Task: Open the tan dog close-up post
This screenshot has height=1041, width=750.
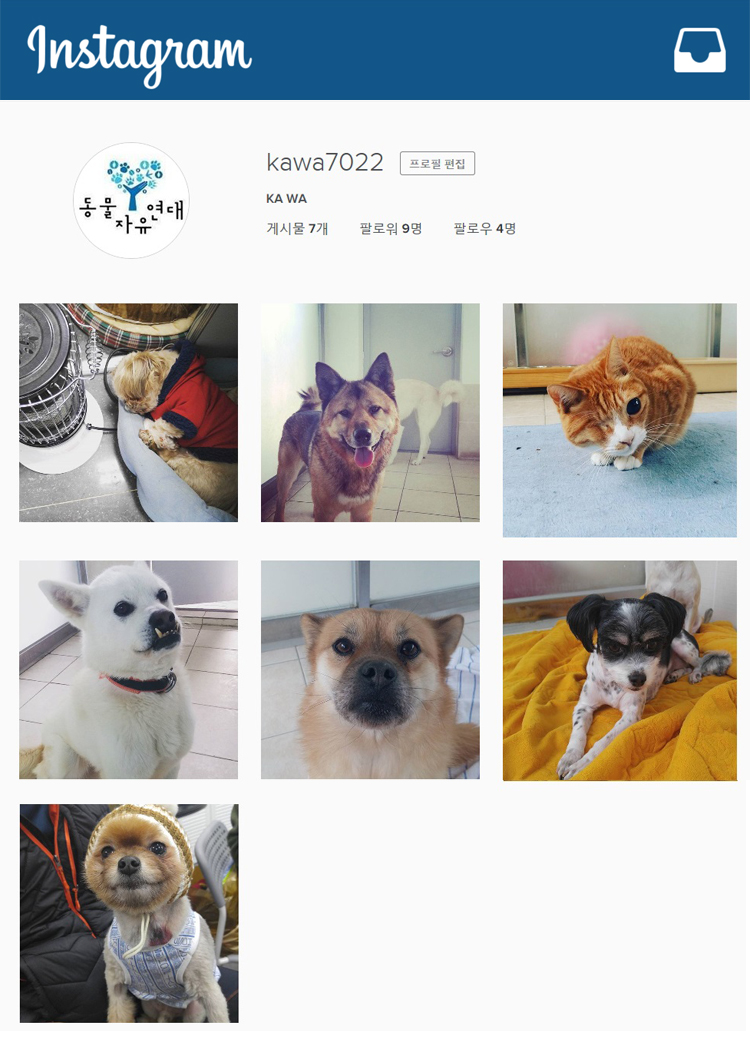Action: 370,669
